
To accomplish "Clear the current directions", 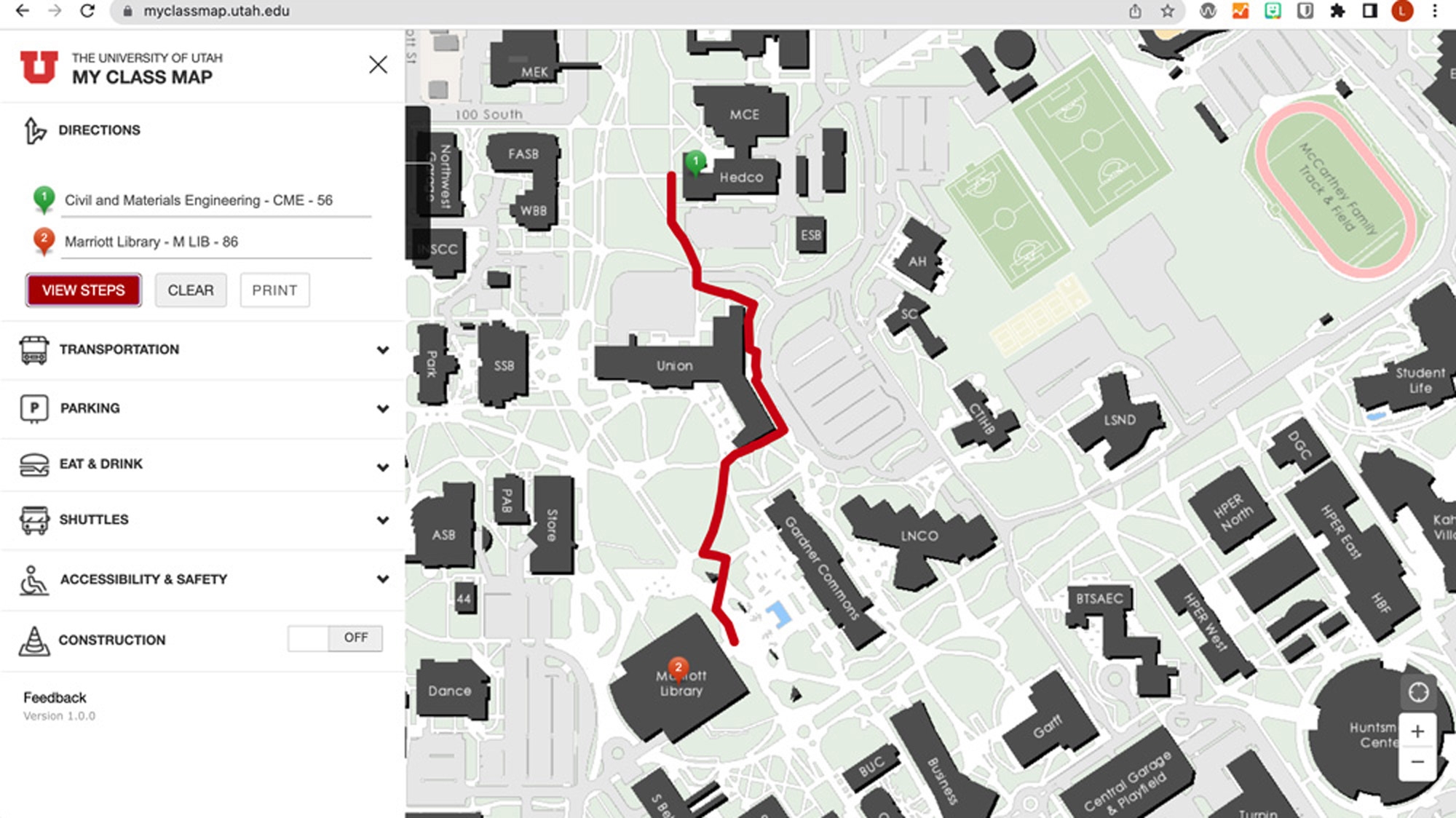I will click(x=191, y=290).
